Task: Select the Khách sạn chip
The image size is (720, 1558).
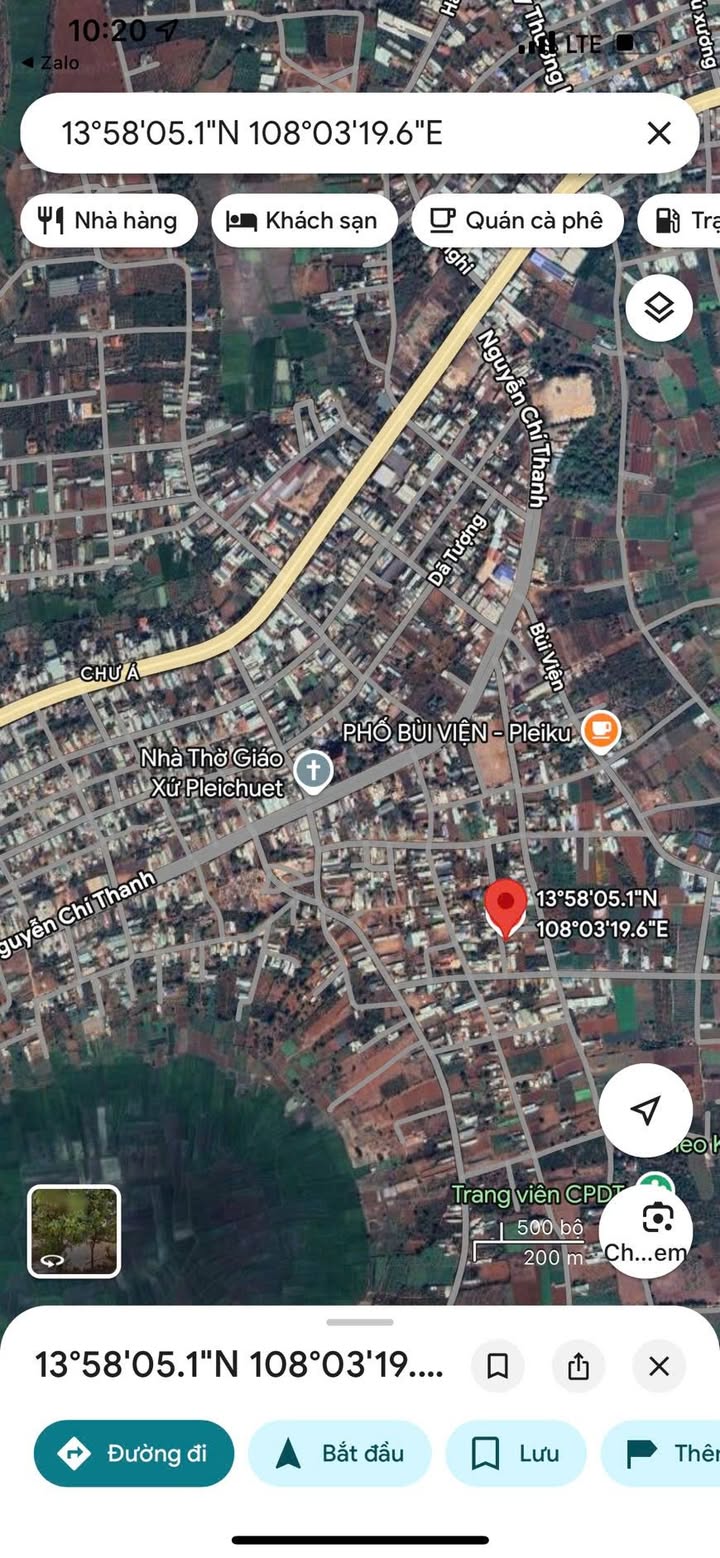Action: [304, 221]
